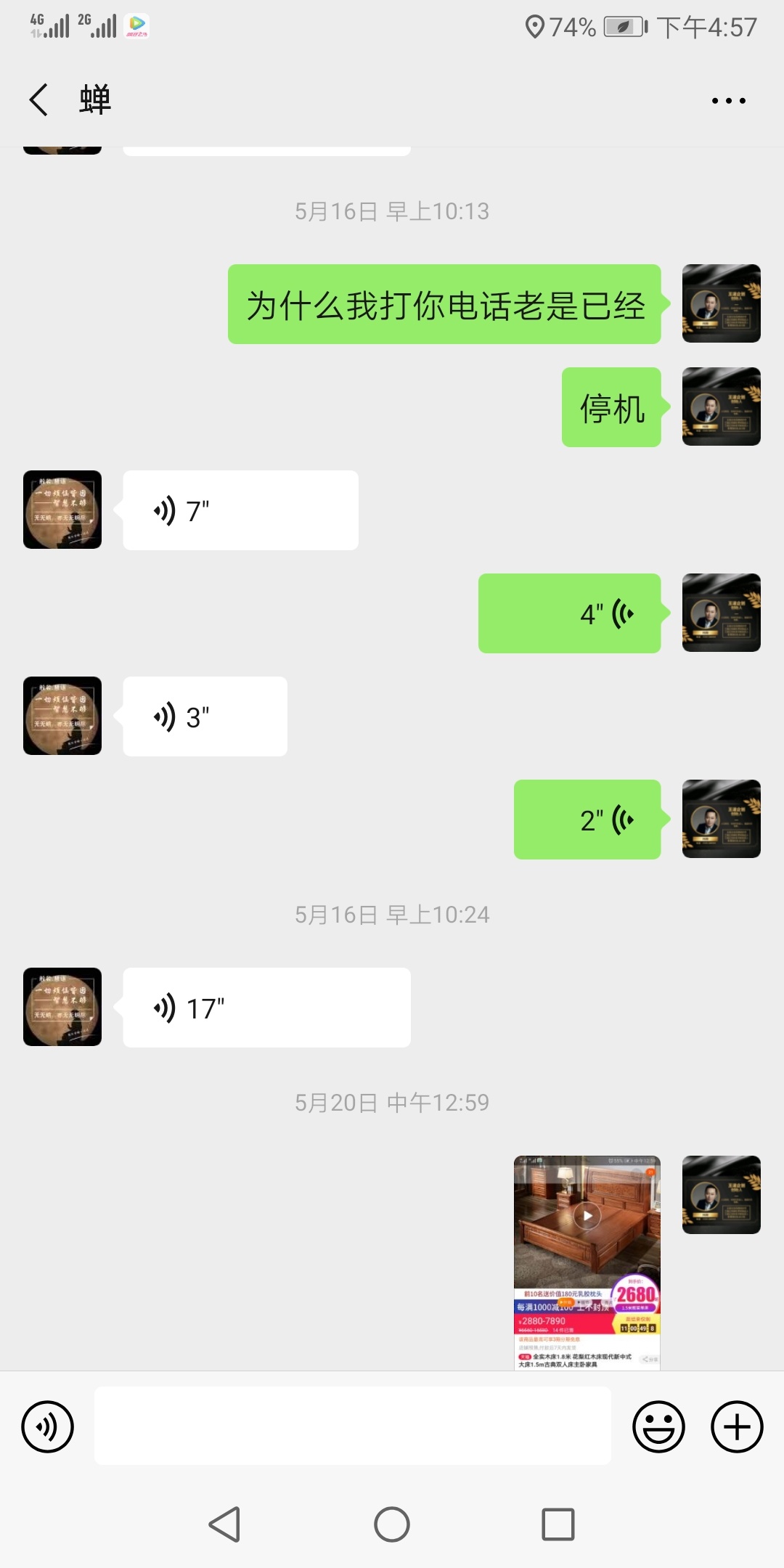Viewport: 784px width, 1568px height.
Task: Tap the system home button
Action: pyautogui.click(x=392, y=1524)
